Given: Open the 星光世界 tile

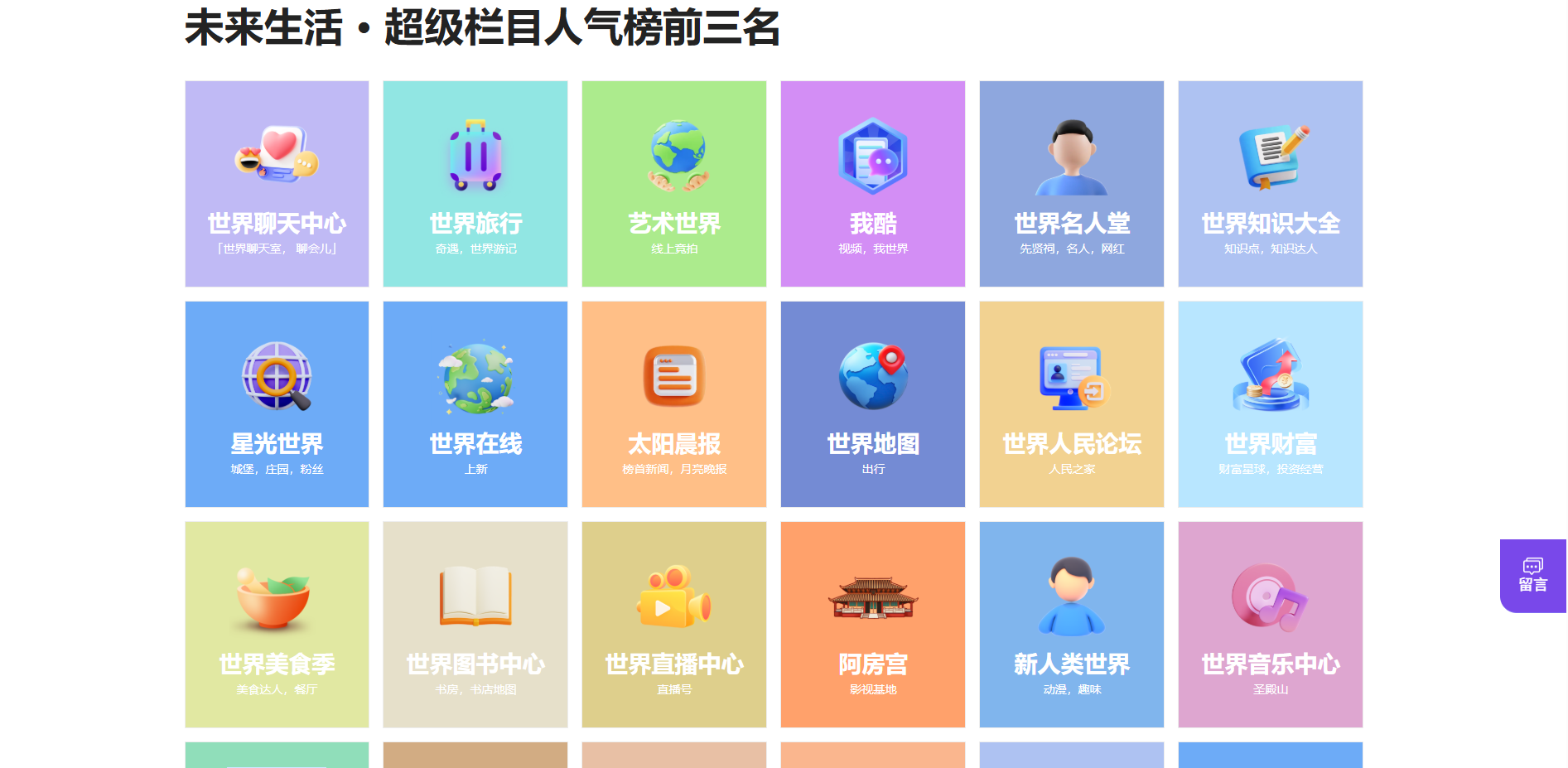Looking at the screenshot, I should click(x=277, y=404).
